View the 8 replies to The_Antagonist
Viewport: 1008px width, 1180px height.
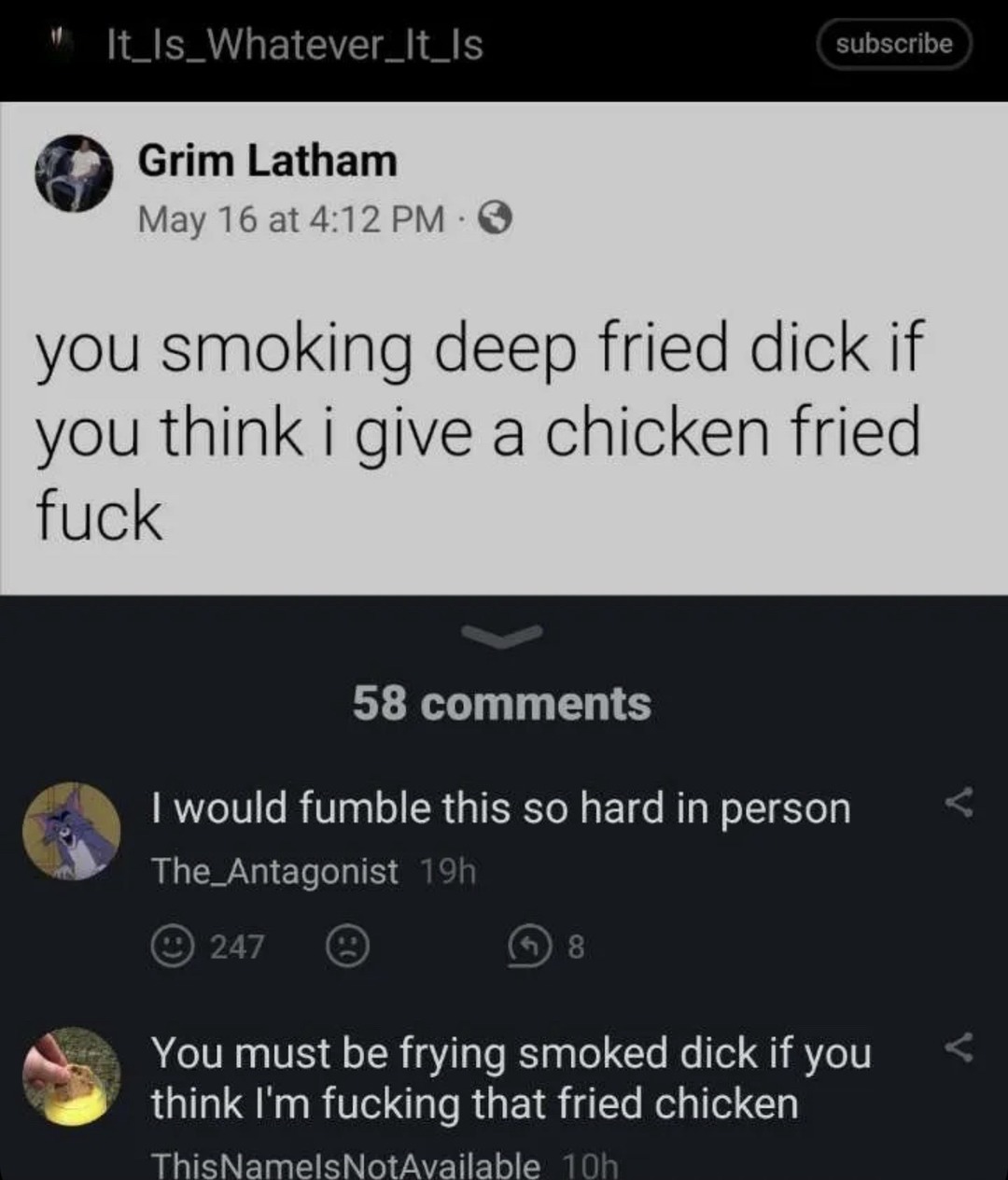[x=547, y=947]
